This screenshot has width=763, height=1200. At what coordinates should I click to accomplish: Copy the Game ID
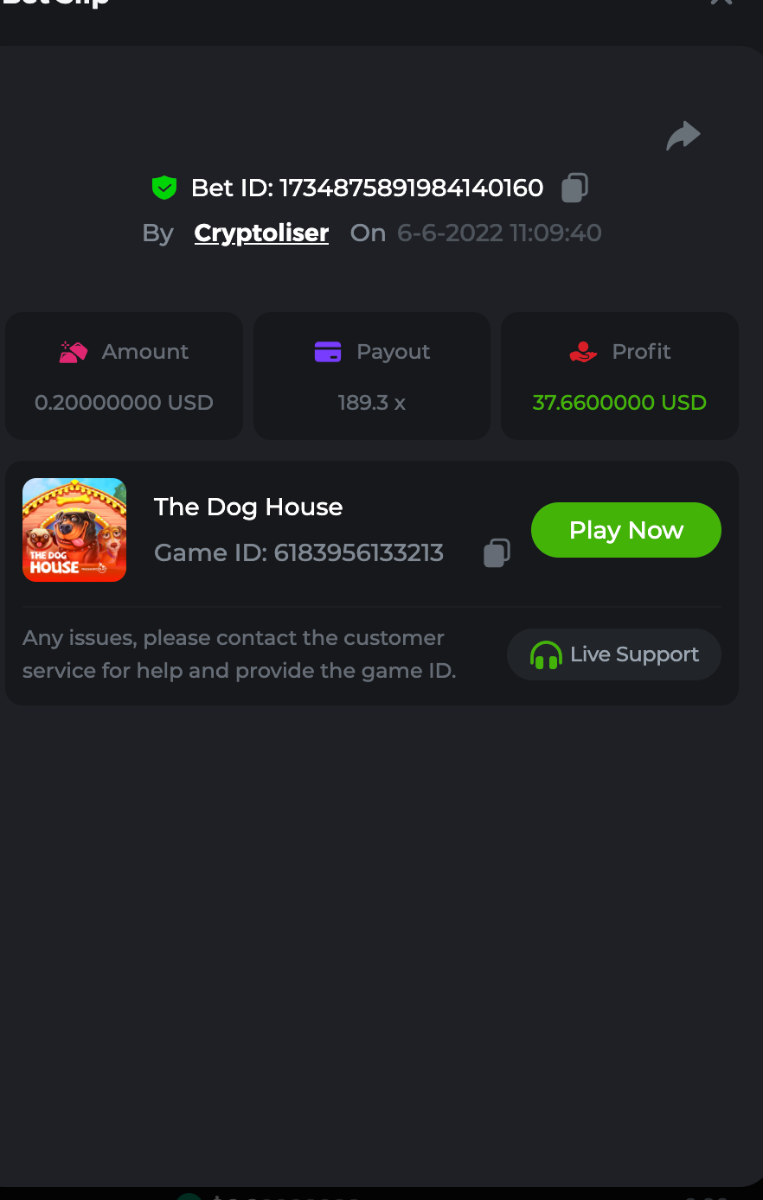[x=497, y=553]
